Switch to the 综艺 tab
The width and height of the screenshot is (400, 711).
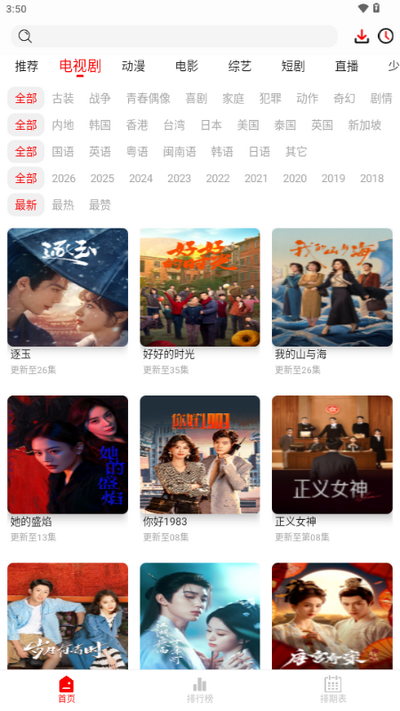[240, 66]
